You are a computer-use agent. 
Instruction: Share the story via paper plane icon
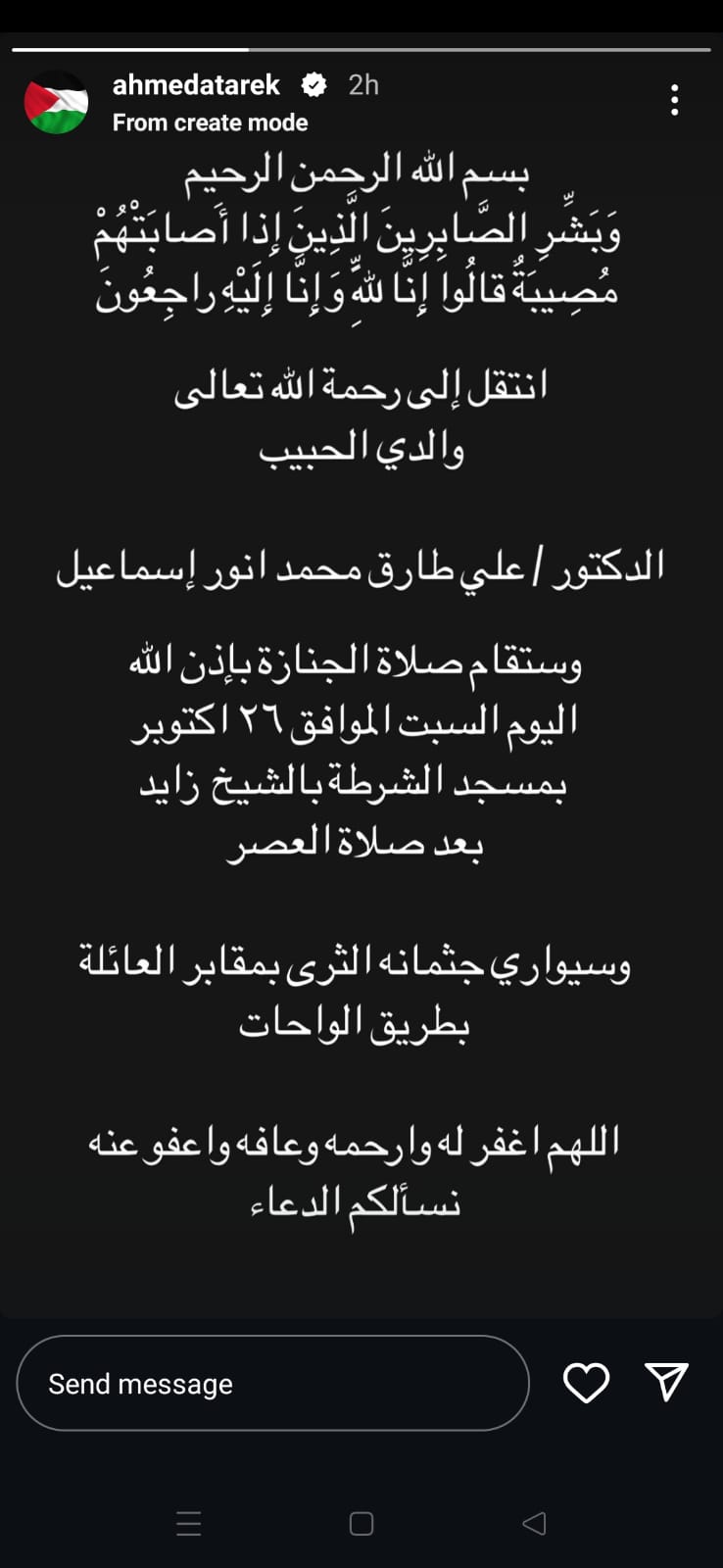point(667,1382)
